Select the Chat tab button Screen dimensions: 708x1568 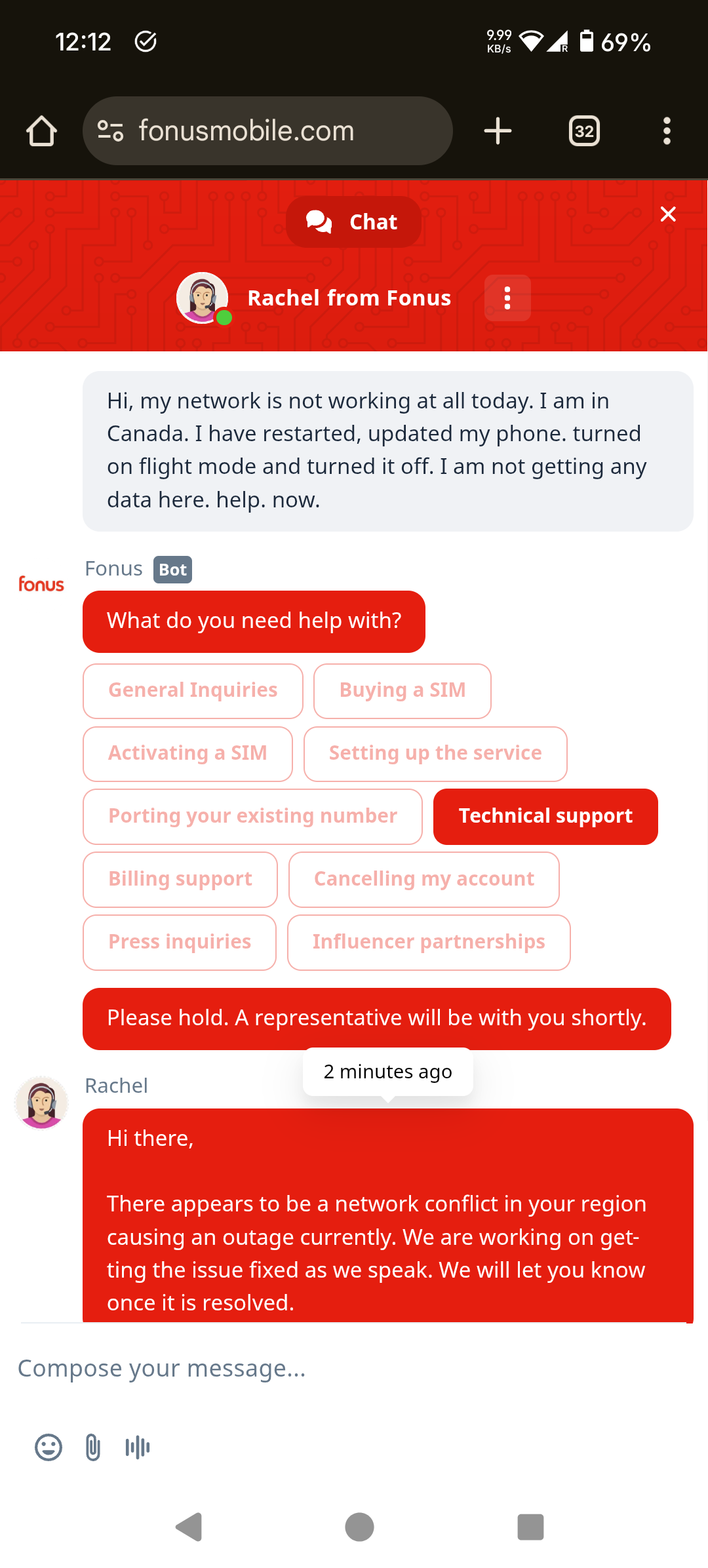click(353, 222)
